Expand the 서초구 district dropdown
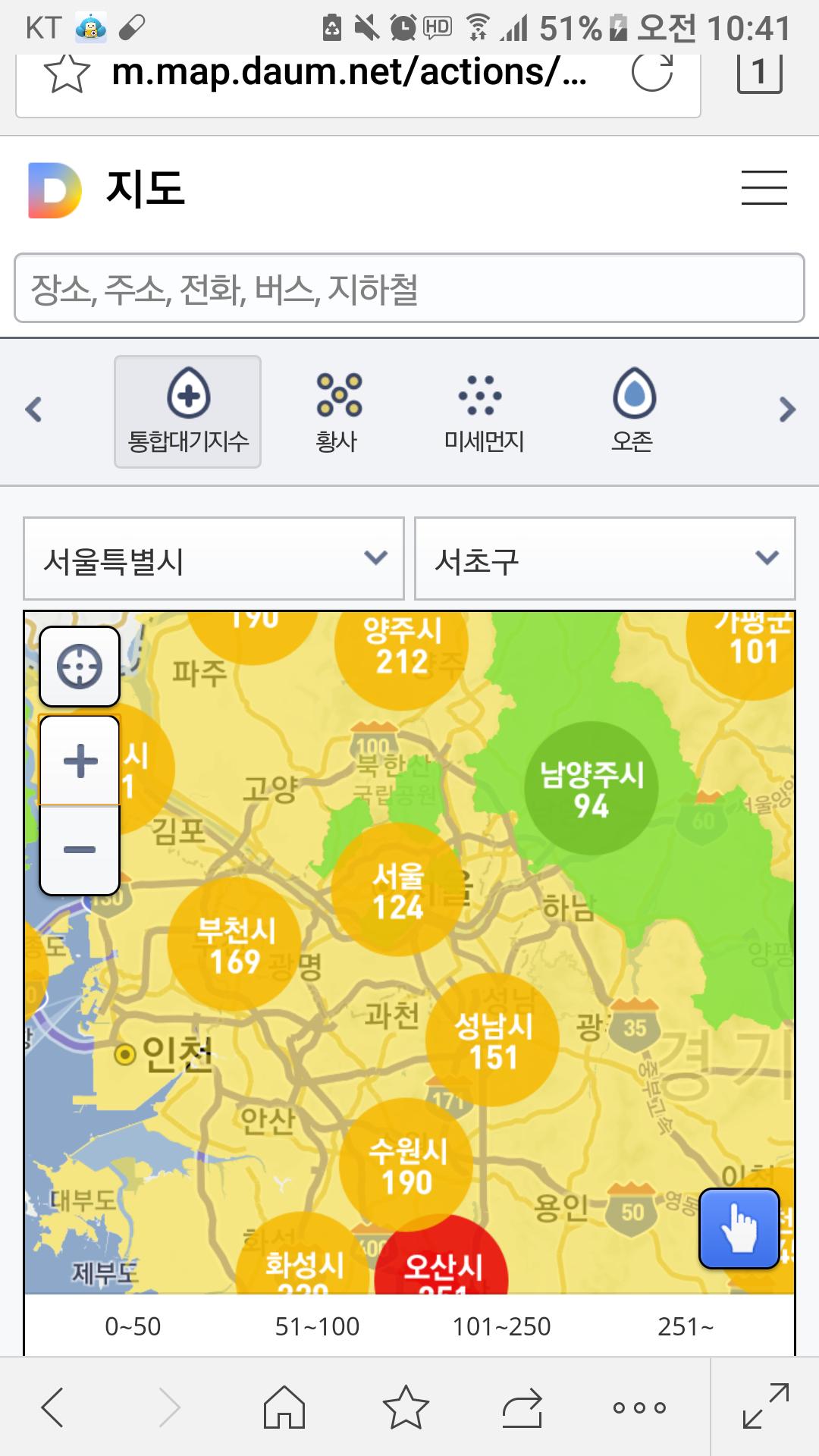Screen dimensions: 819x1456 (605, 560)
